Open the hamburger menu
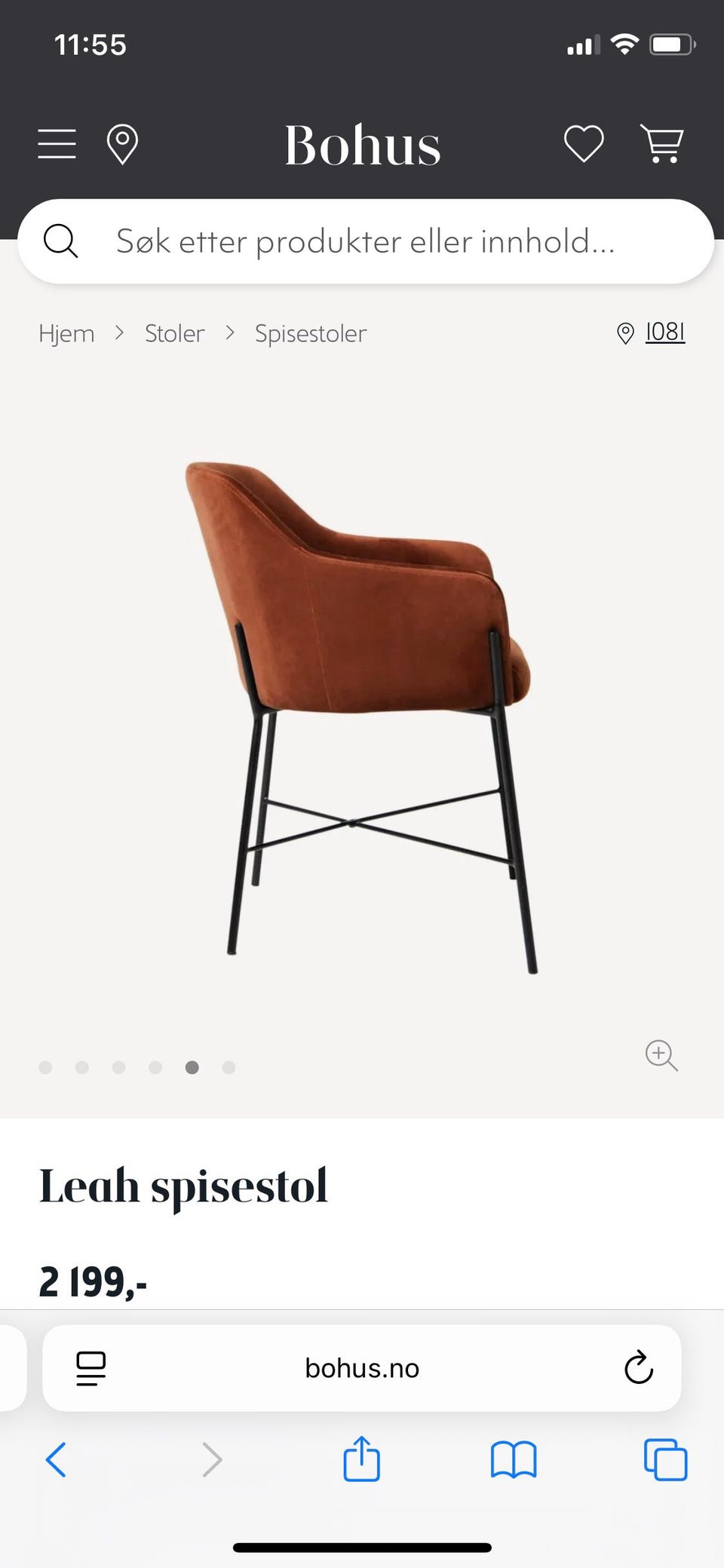The height and width of the screenshot is (1568, 724). coord(57,143)
